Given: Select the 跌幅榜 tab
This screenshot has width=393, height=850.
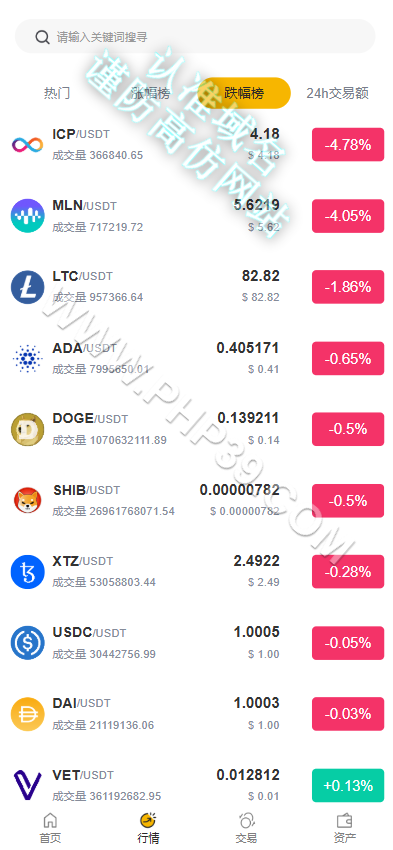Looking at the screenshot, I should click(x=244, y=93).
